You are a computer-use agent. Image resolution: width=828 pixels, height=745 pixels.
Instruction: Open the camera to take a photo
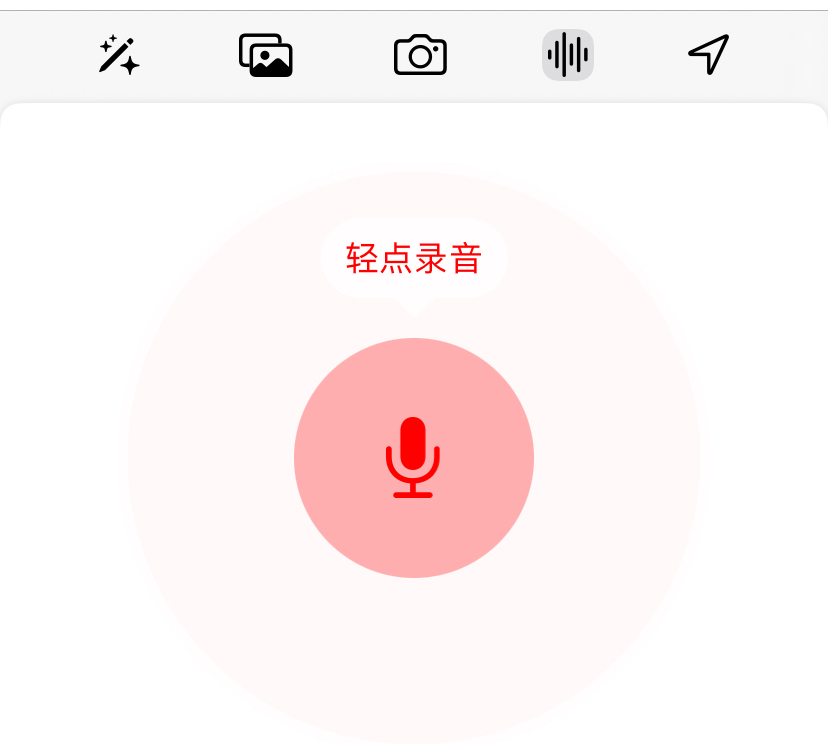pos(420,55)
